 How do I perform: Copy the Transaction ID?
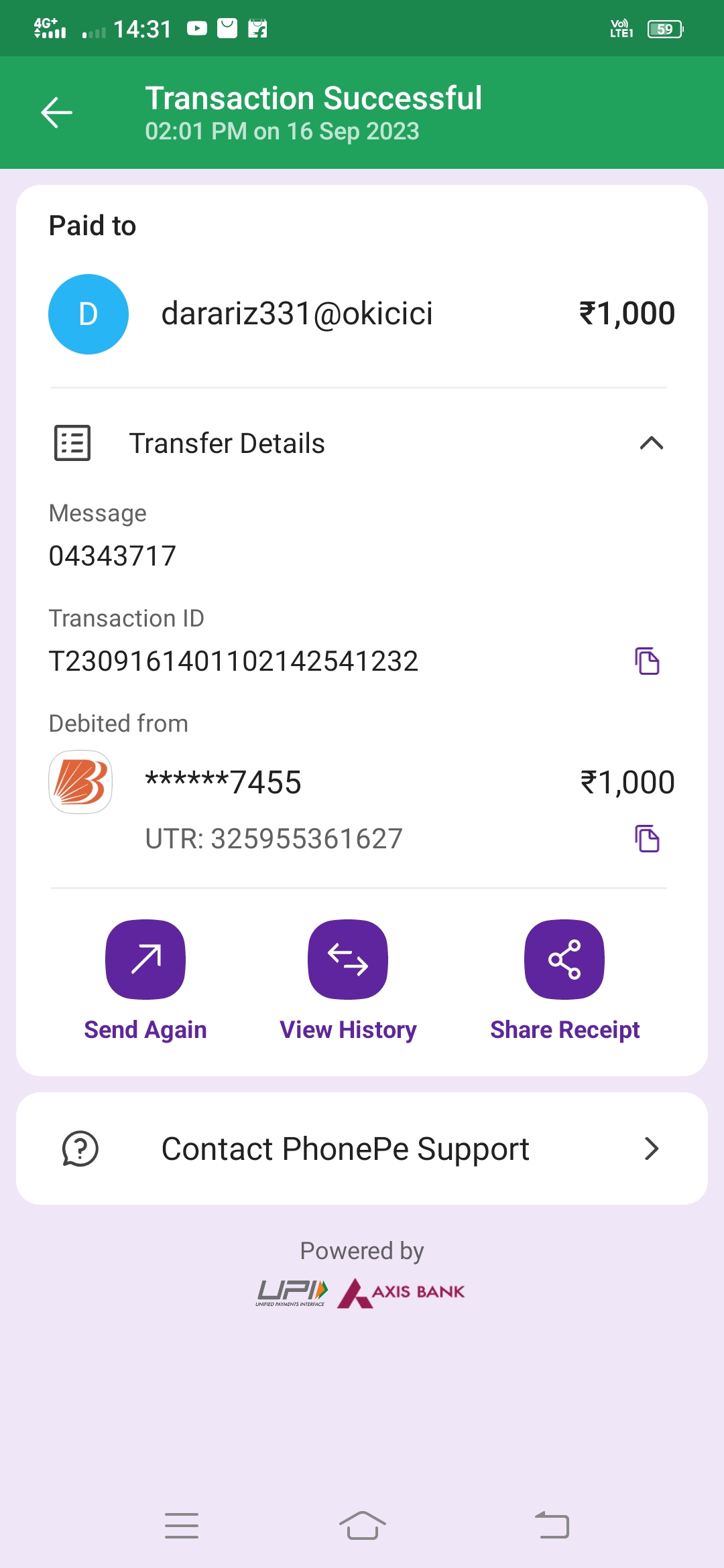pyautogui.click(x=647, y=661)
